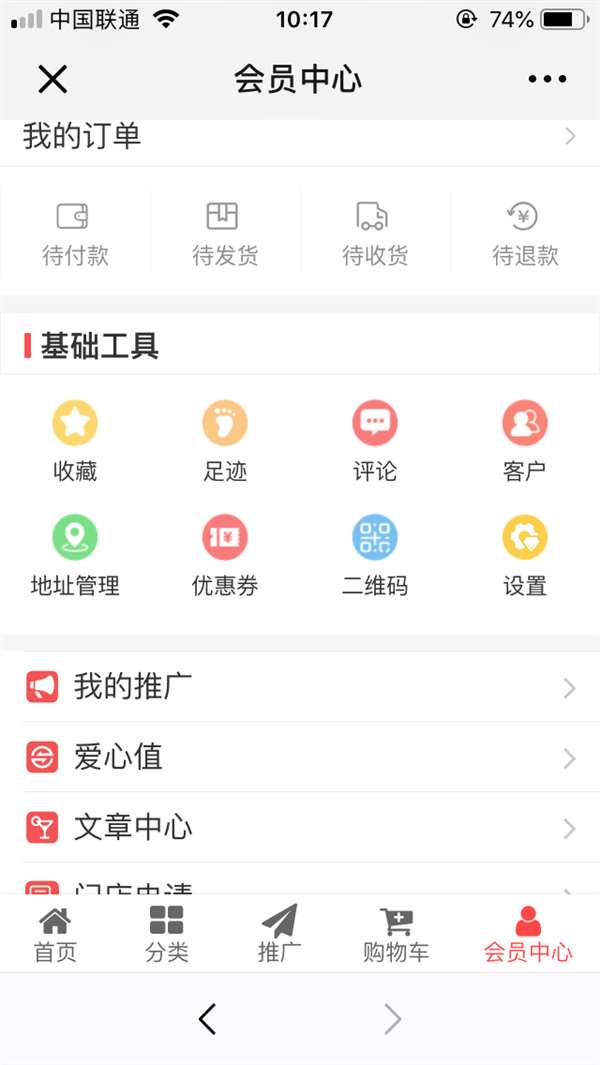Open 收藏 favorites
This screenshot has height=1065, width=600.
coord(75,441)
